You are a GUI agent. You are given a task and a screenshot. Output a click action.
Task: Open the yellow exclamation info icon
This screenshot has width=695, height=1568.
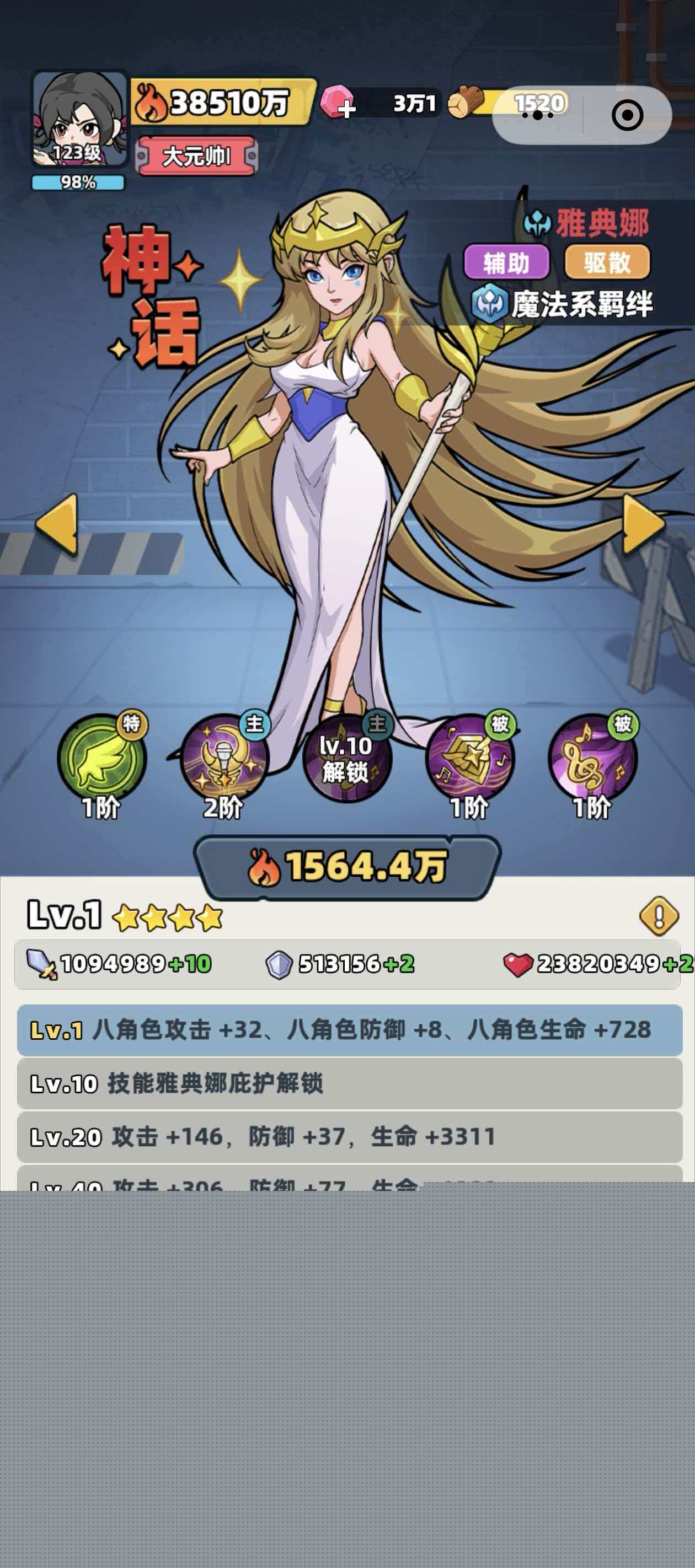point(659,915)
